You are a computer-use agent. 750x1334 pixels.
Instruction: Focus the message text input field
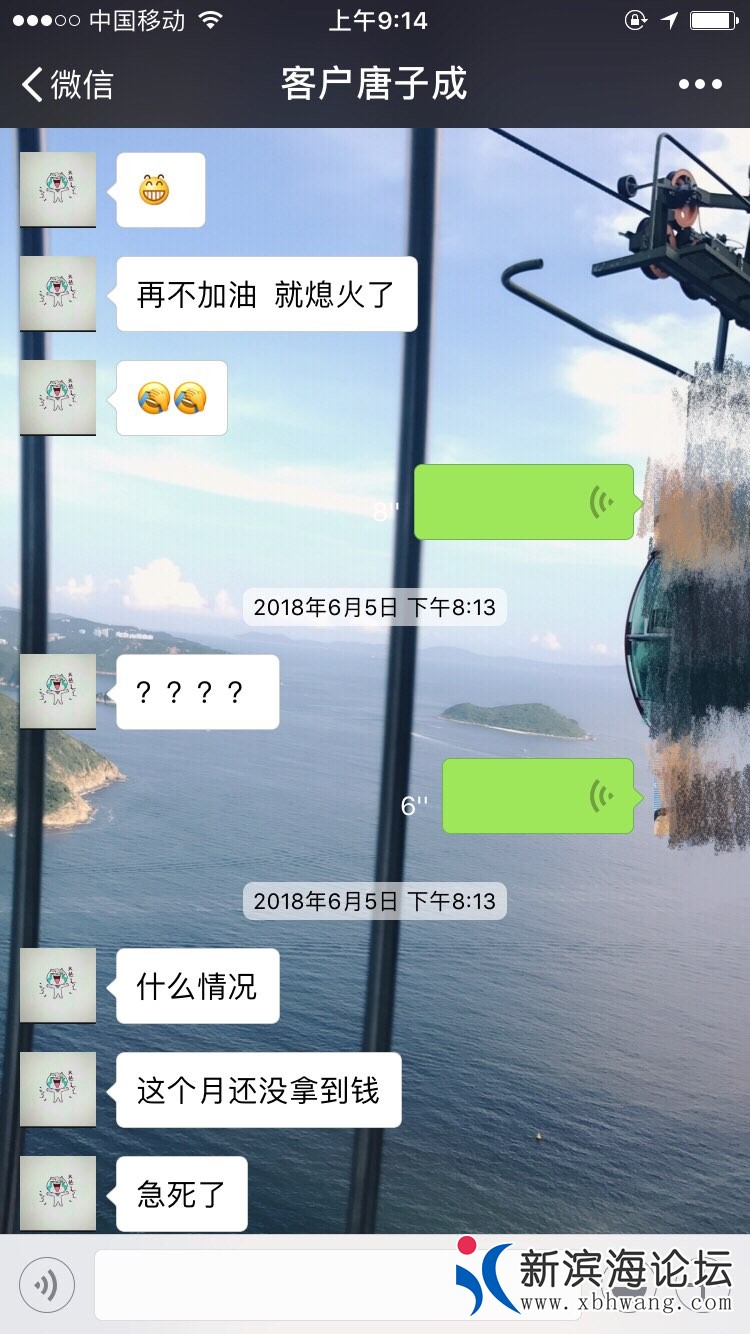tap(270, 1284)
